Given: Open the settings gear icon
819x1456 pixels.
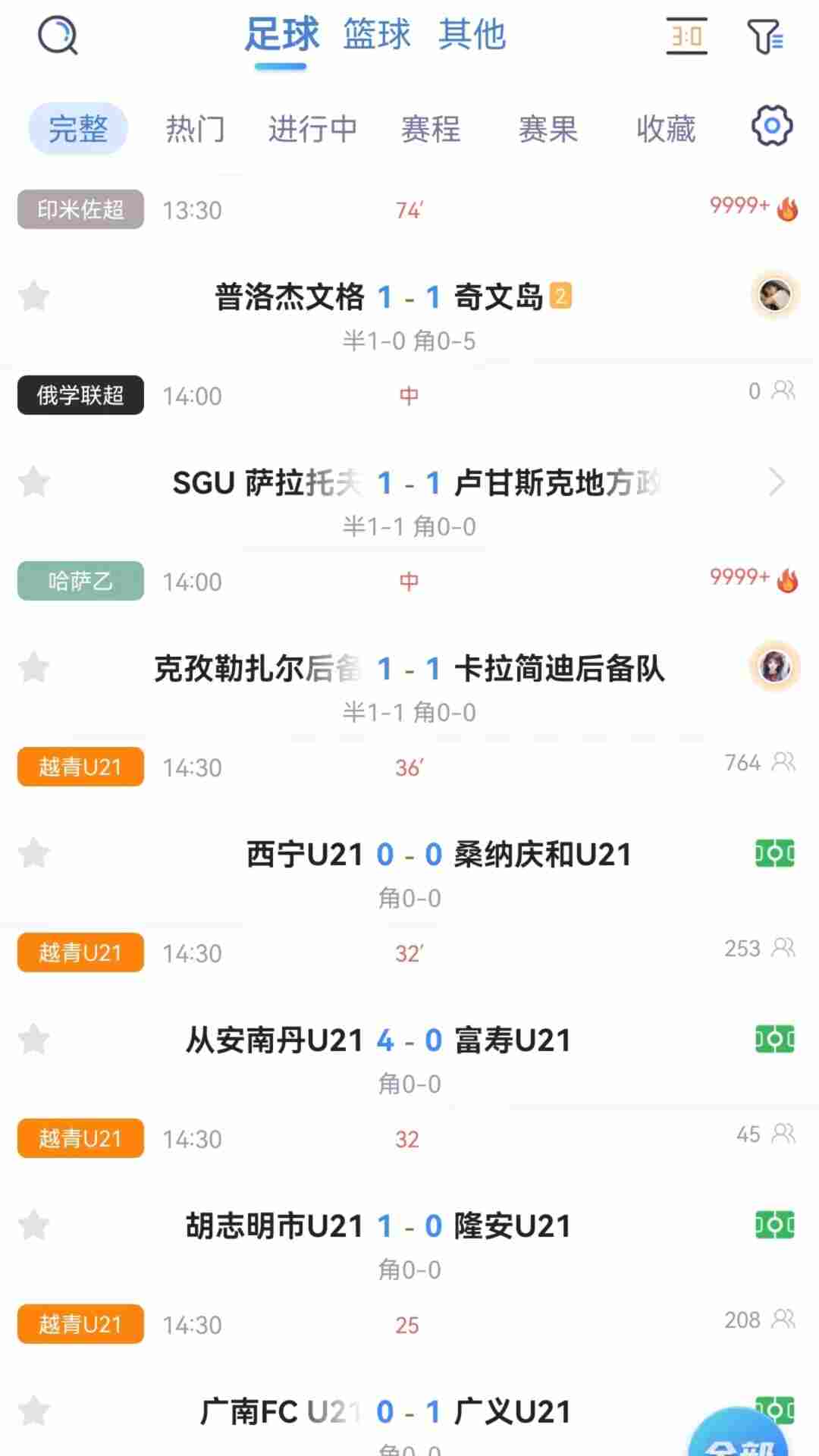Looking at the screenshot, I should click(x=771, y=126).
